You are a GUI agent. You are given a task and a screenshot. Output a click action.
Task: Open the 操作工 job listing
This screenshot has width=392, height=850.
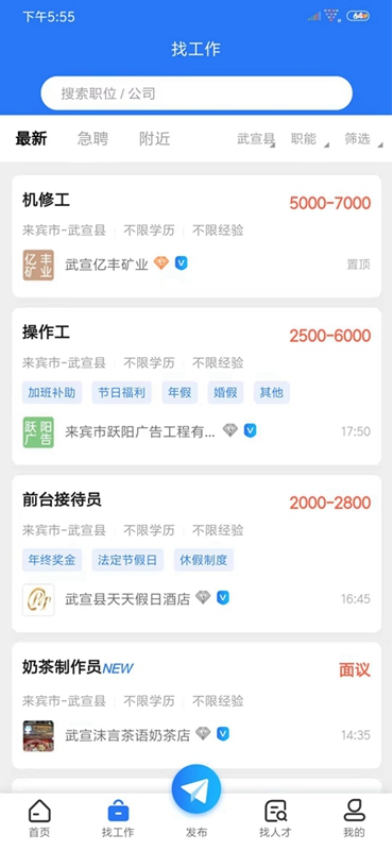pyautogui.click(x=196, y=387)
